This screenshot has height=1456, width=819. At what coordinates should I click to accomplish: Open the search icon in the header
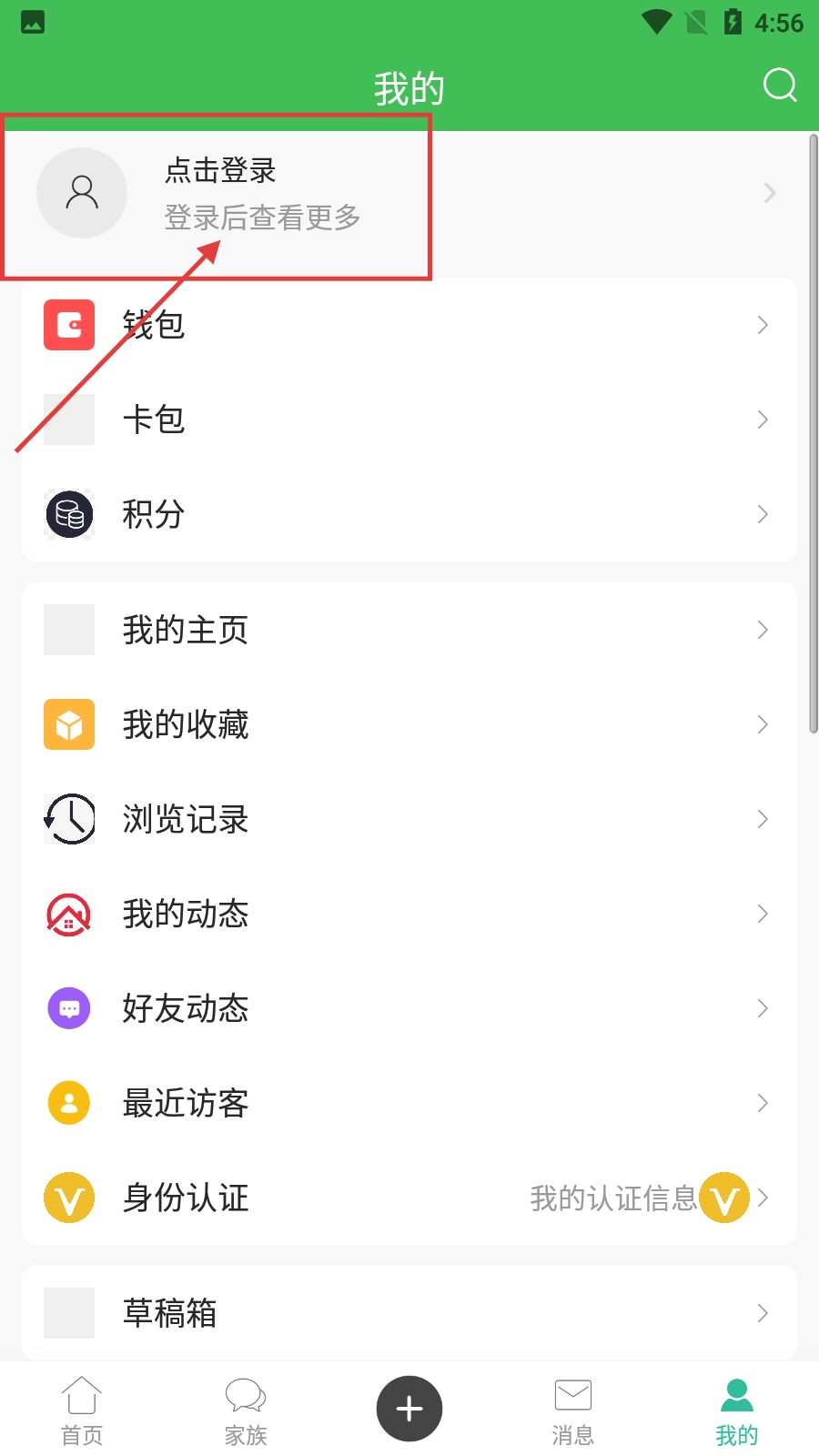(x=779, y=86)
